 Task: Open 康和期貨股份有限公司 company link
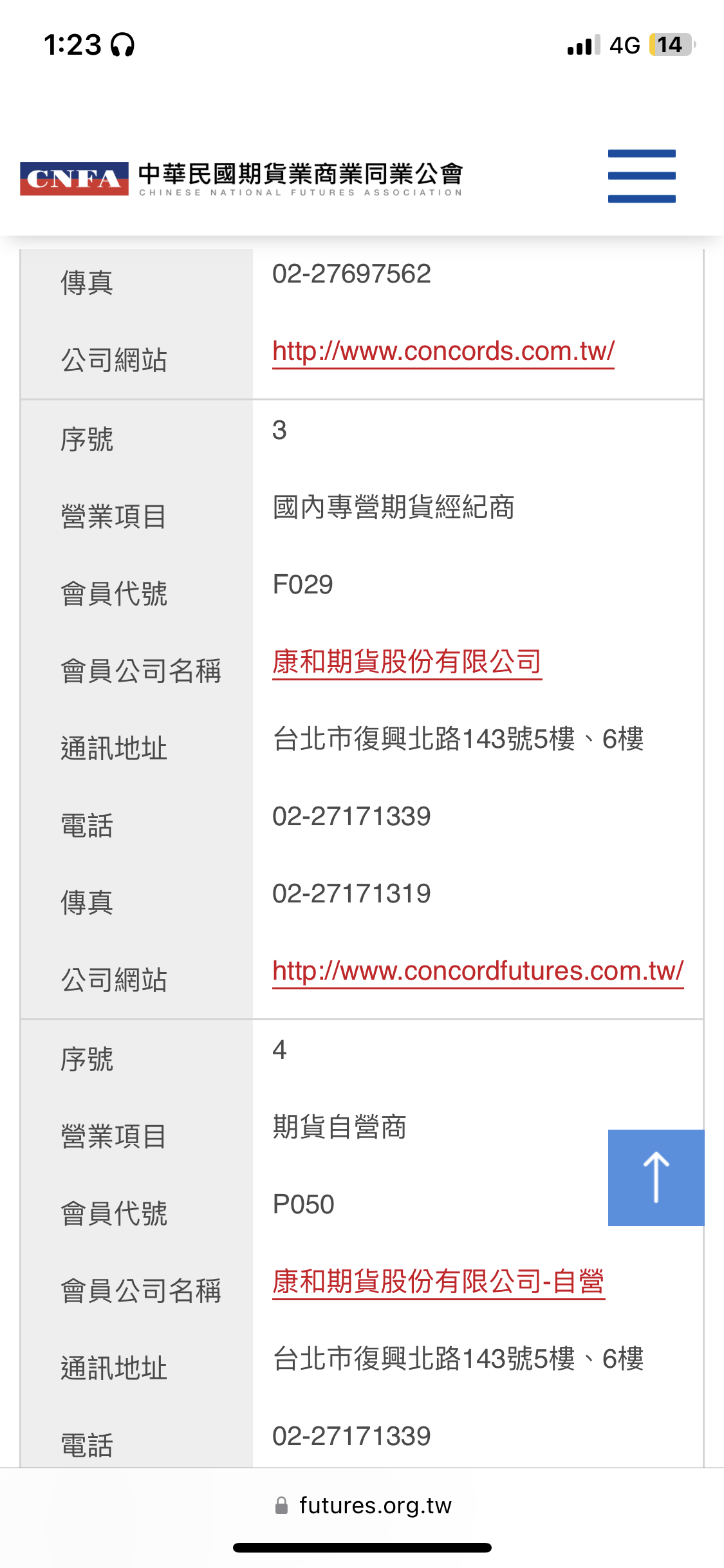[407, 662]
